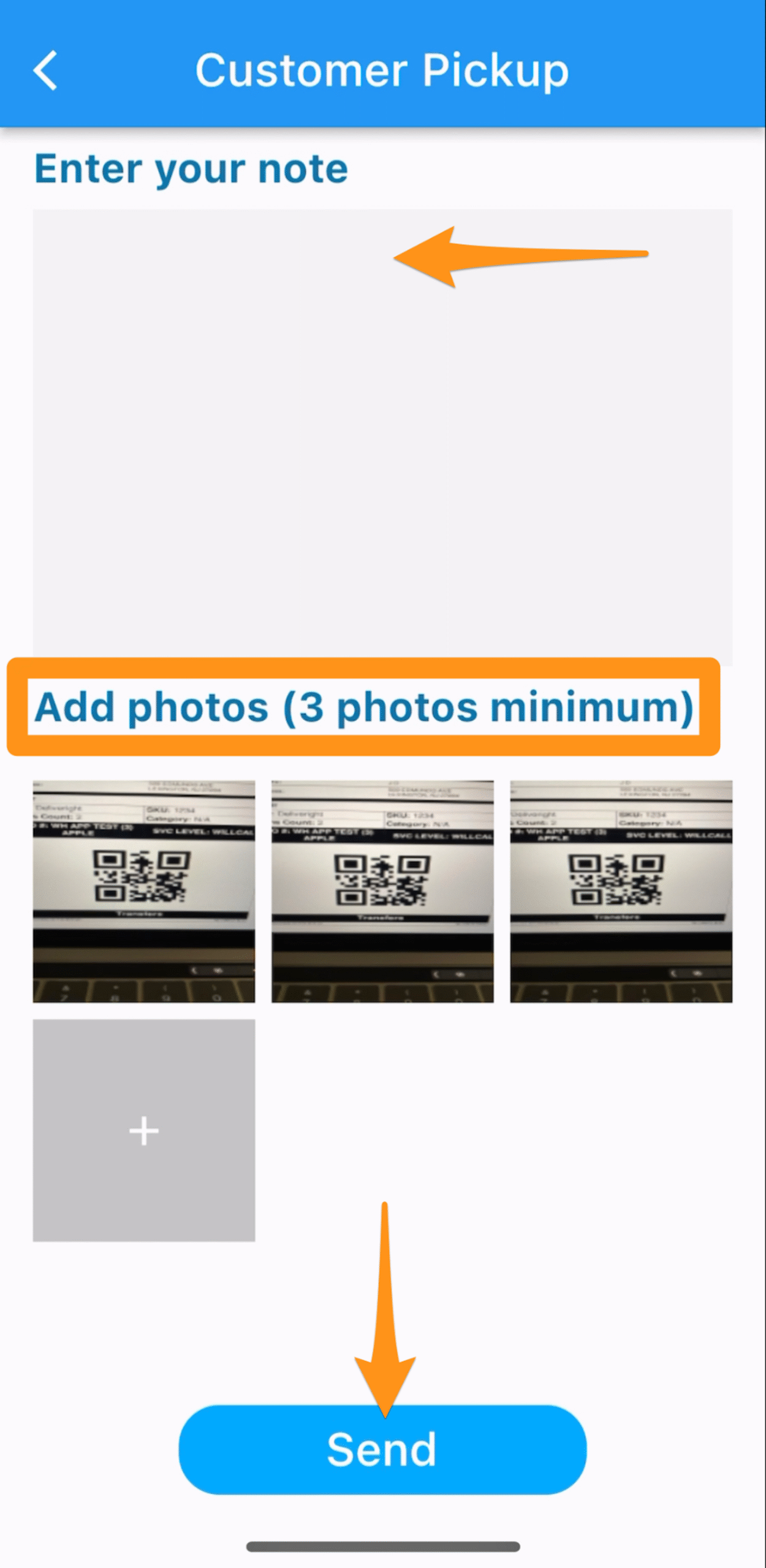
Task: Open the first uploaded photo
Action: tap(144, 891)
